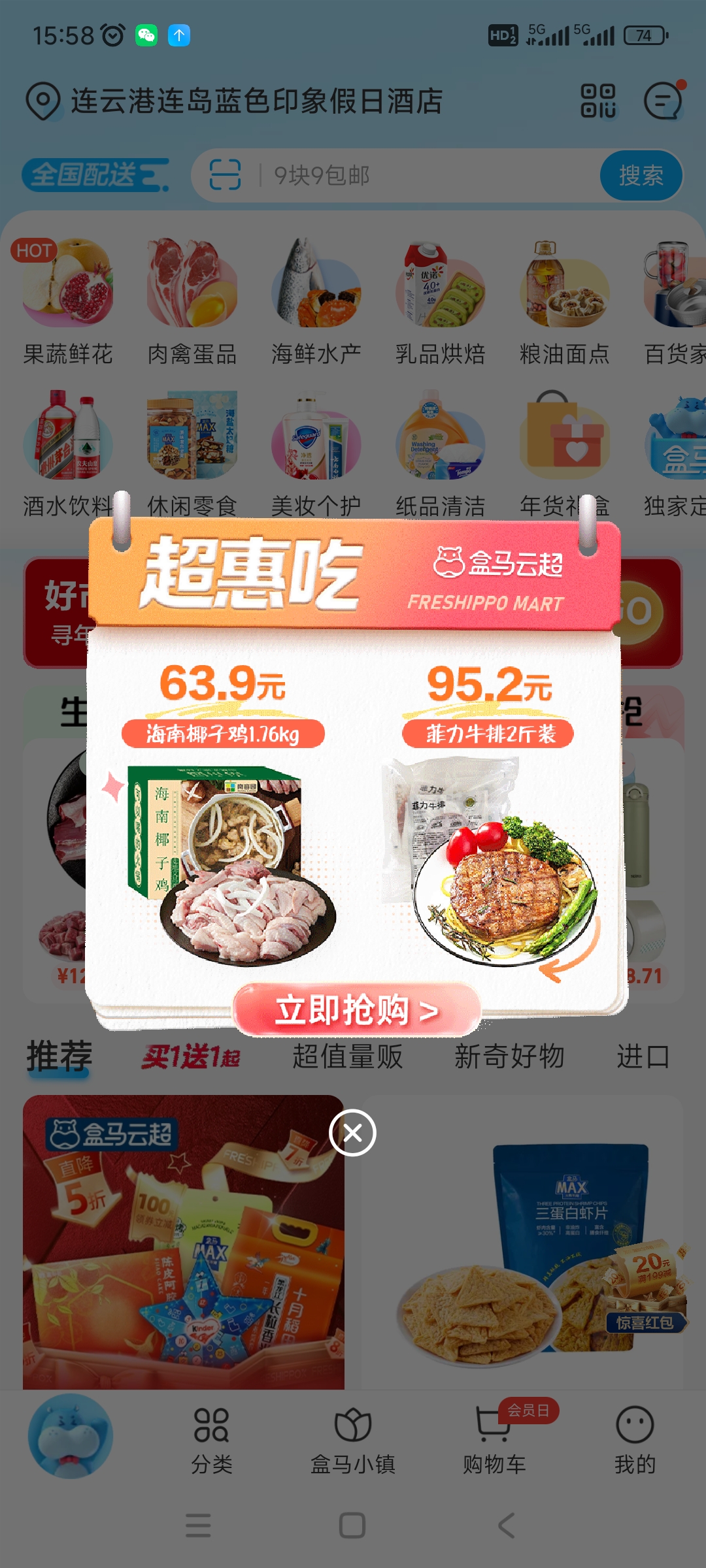Tap the system back button
Image resolution: width=706 pixels, height=1568 pixels.
(507, 1526)
